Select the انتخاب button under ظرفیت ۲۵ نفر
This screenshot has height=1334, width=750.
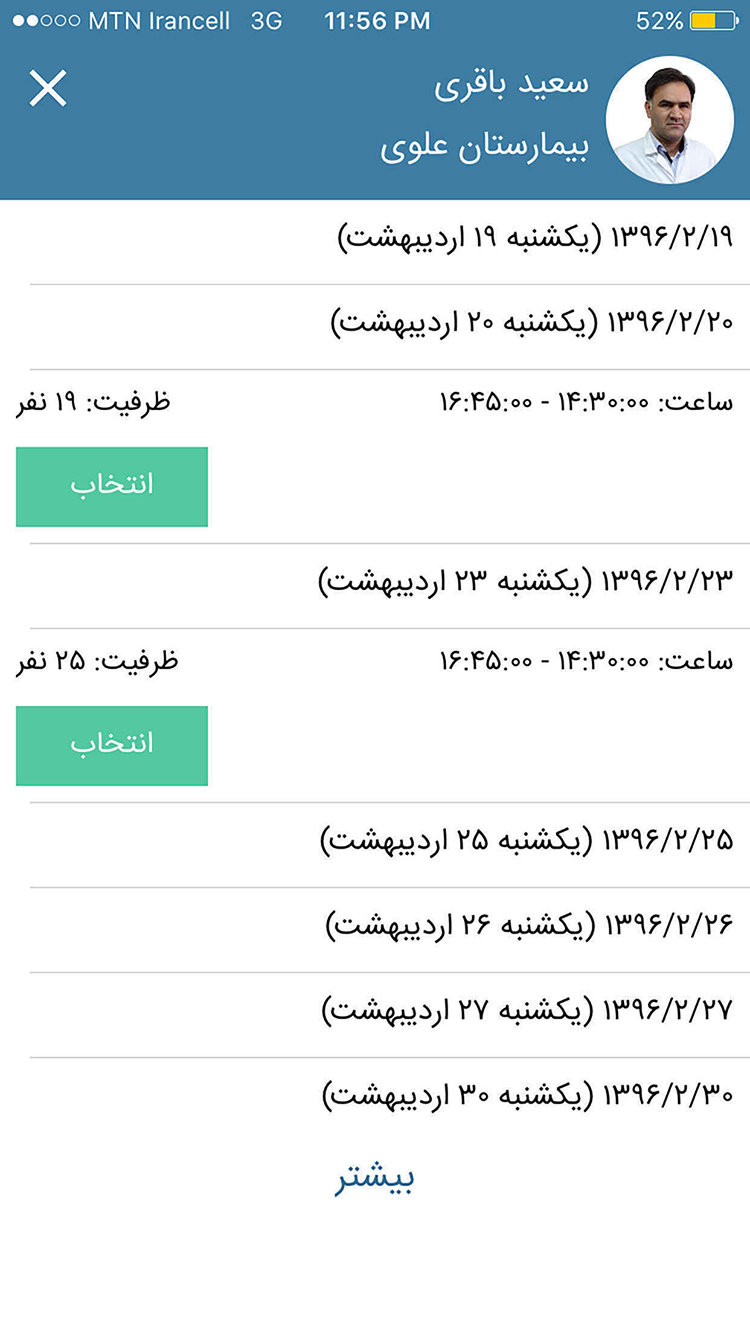[111, 746]
